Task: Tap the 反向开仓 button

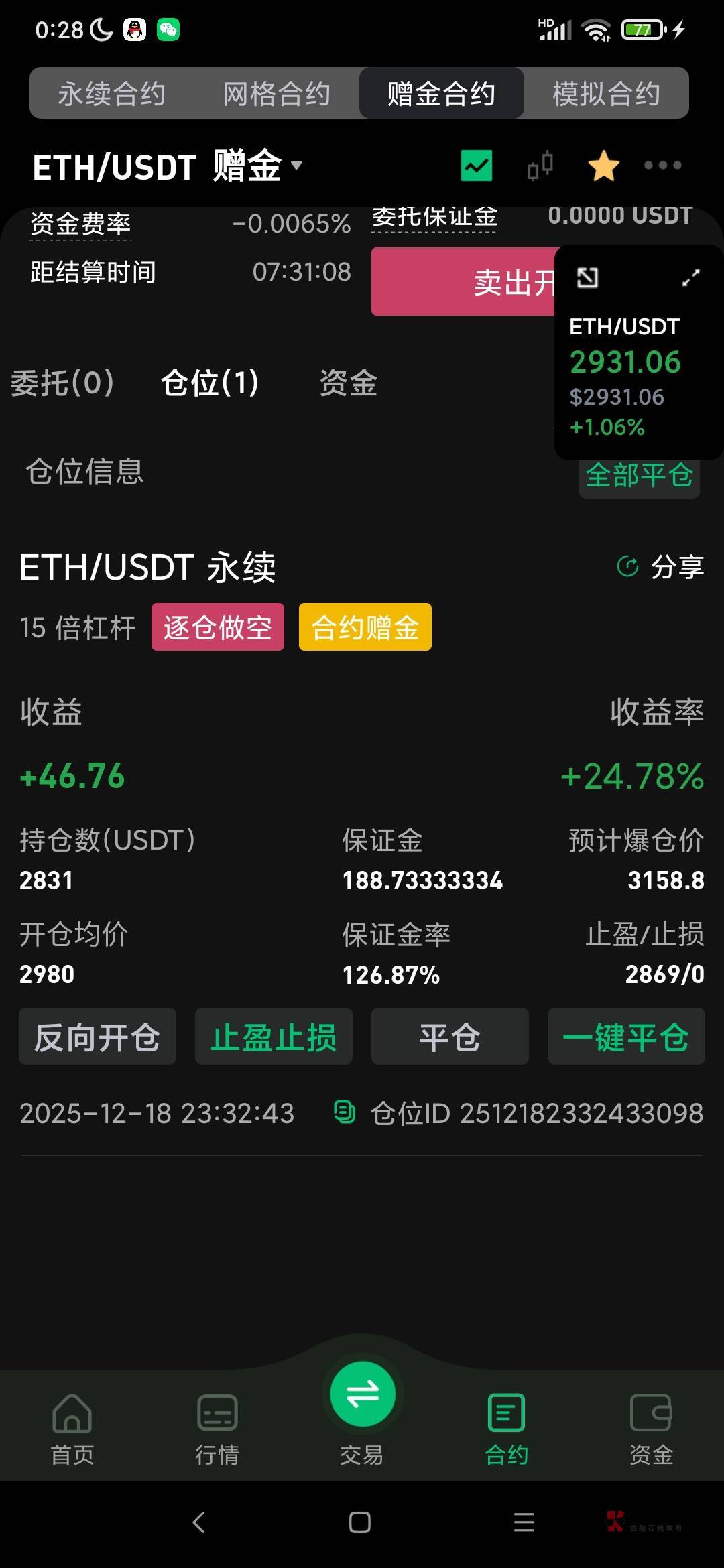Action: 97,1037
